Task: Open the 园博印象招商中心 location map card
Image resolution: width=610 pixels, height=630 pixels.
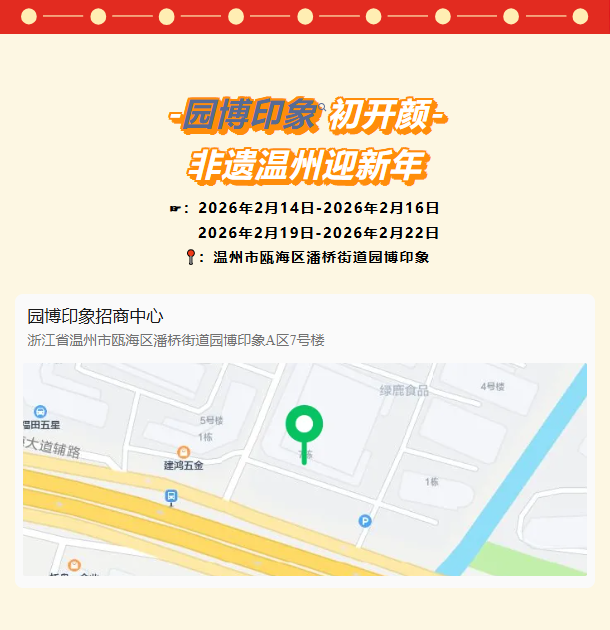Action: [304, 440]
